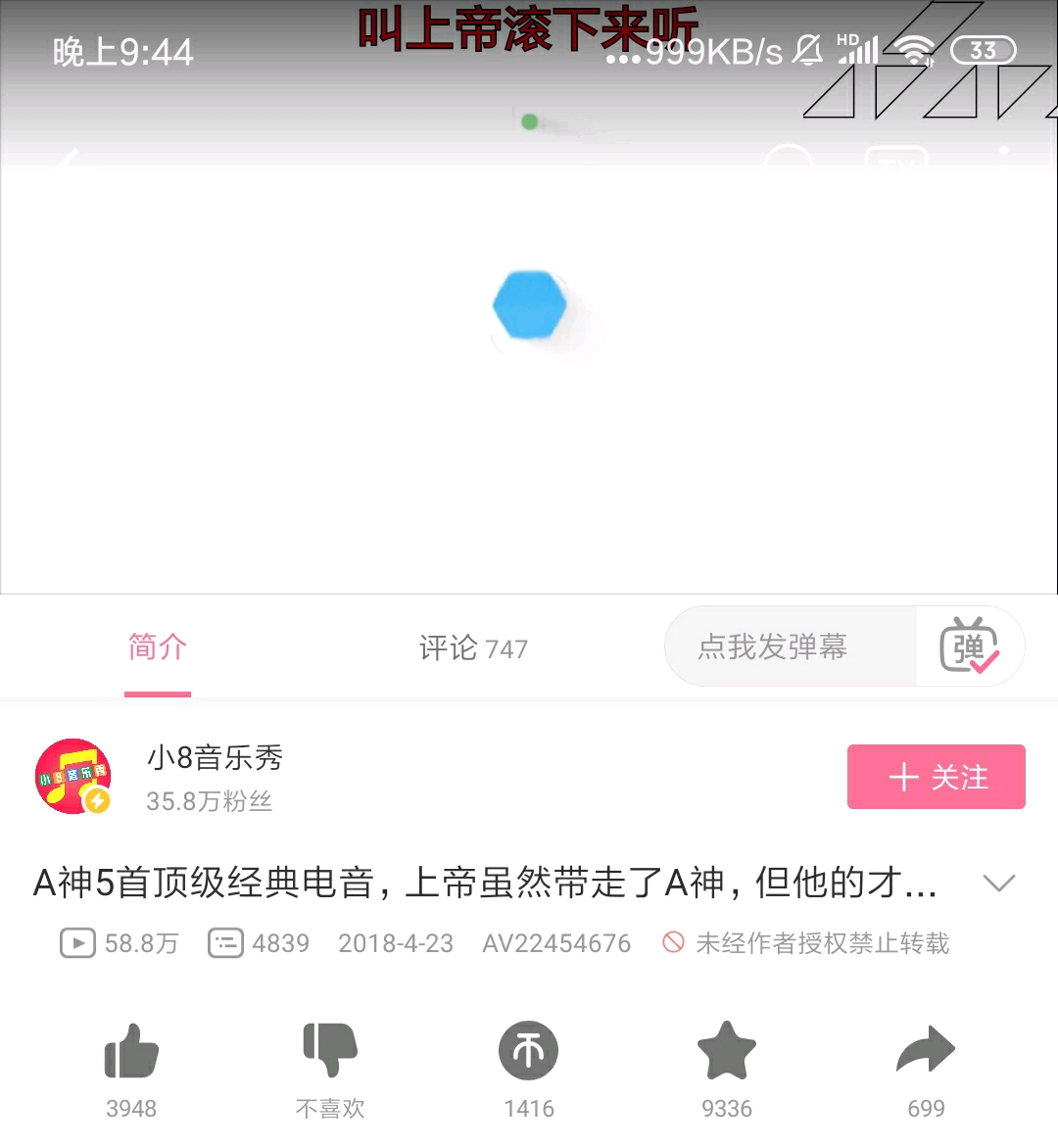Switch to the 简介 tab

157,647
